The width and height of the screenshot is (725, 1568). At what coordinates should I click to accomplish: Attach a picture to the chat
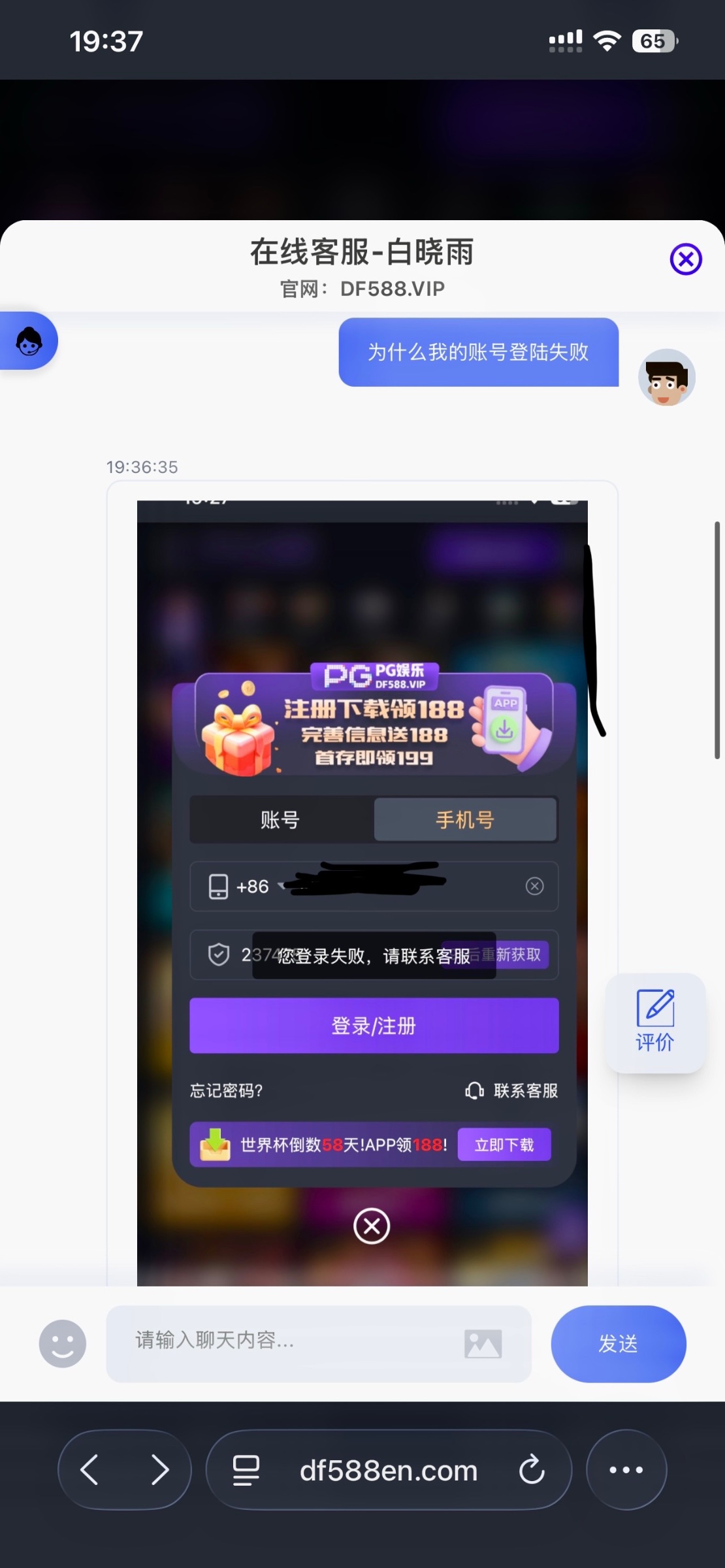(483, 1344)
